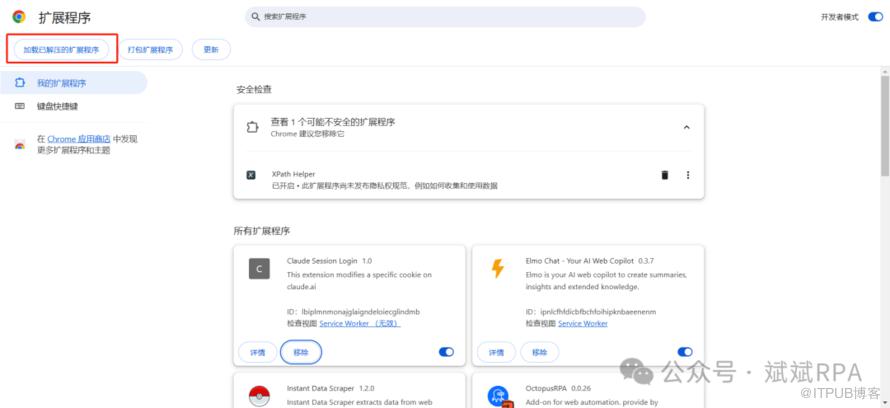Viewport: 890px width, 408px height.
Task: Click 移除 for Elmo Chat
Action: pyautogui.click(x=540, y=352)
